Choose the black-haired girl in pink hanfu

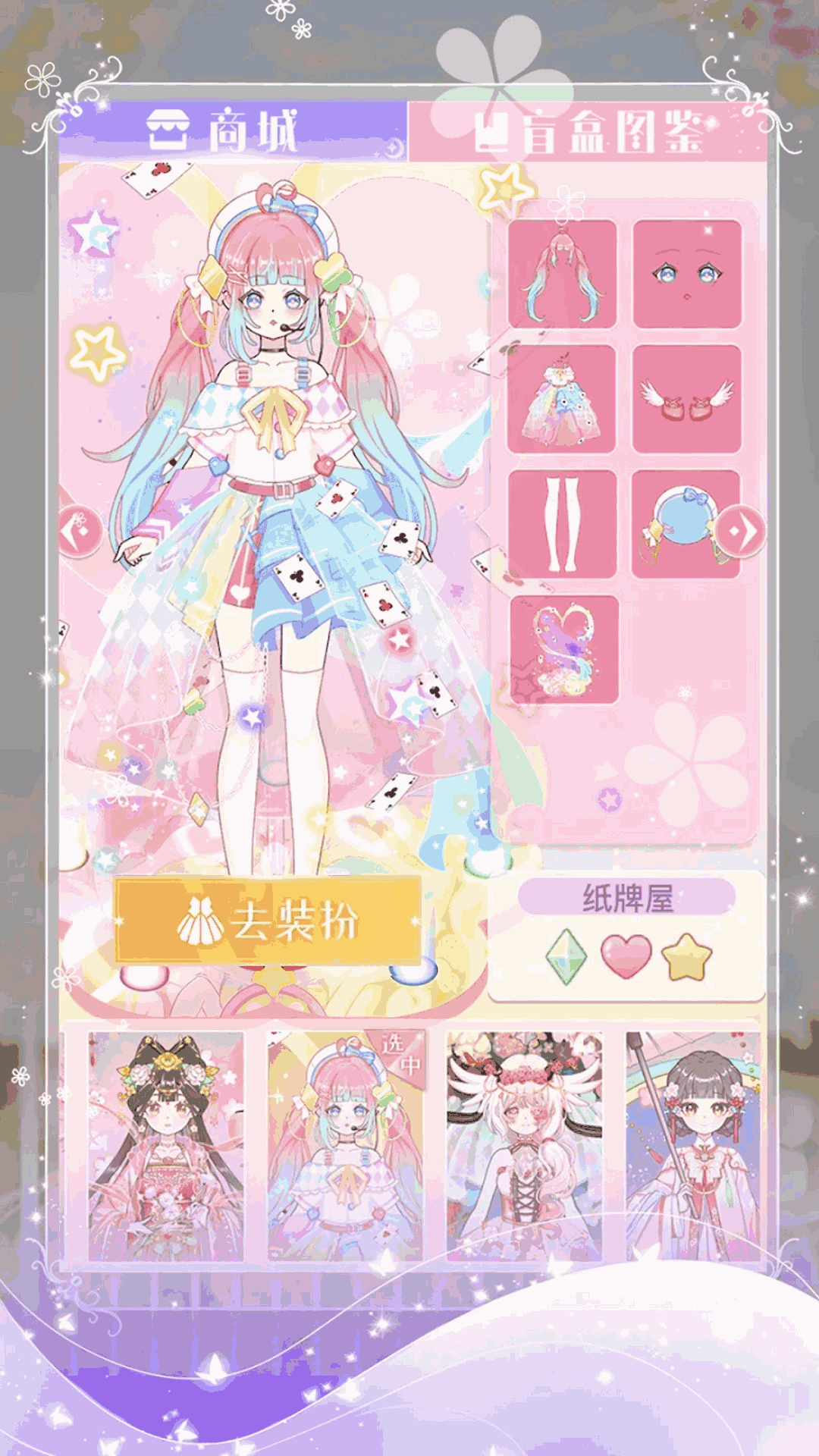[166, 1146]
